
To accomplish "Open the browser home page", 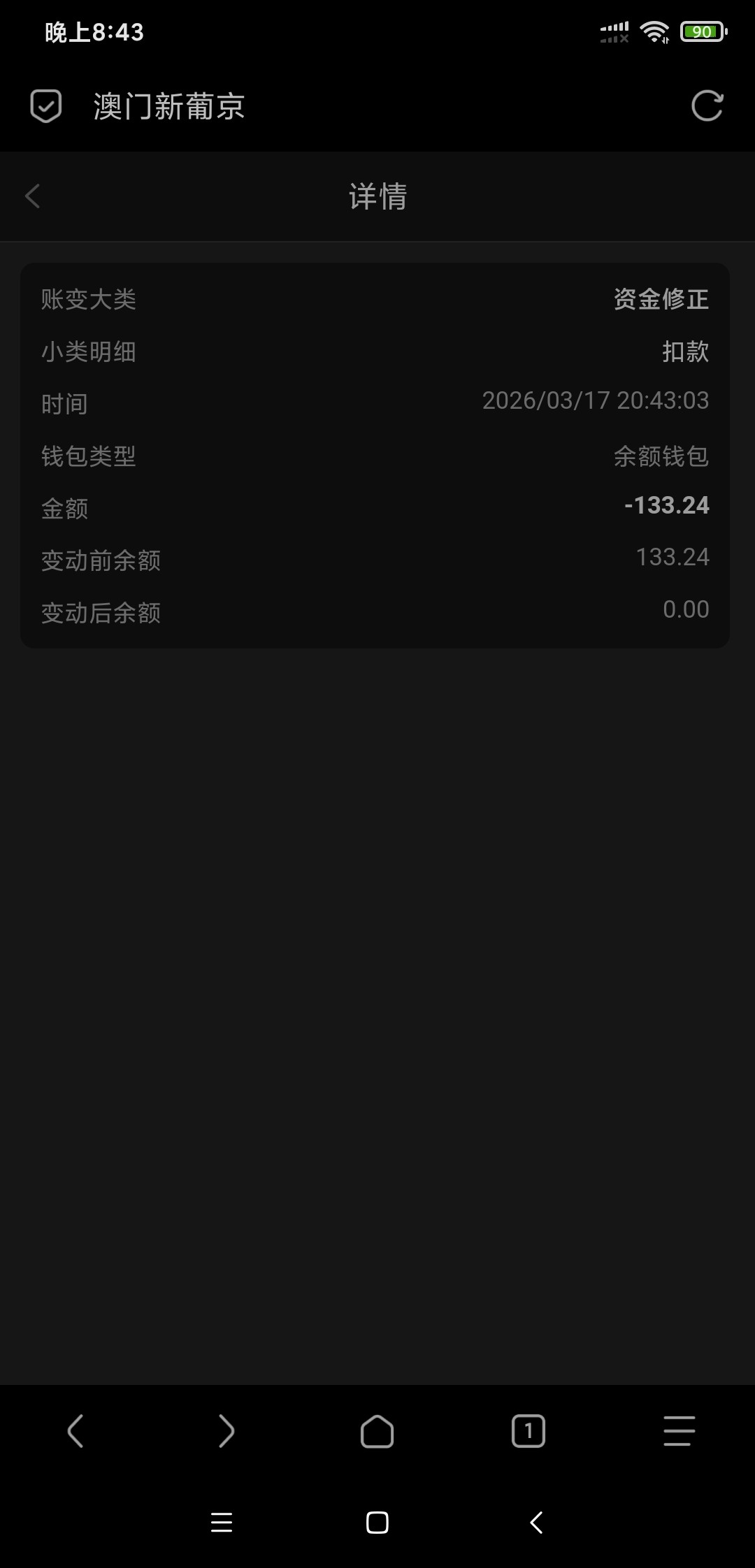I will coord(377,1431).
